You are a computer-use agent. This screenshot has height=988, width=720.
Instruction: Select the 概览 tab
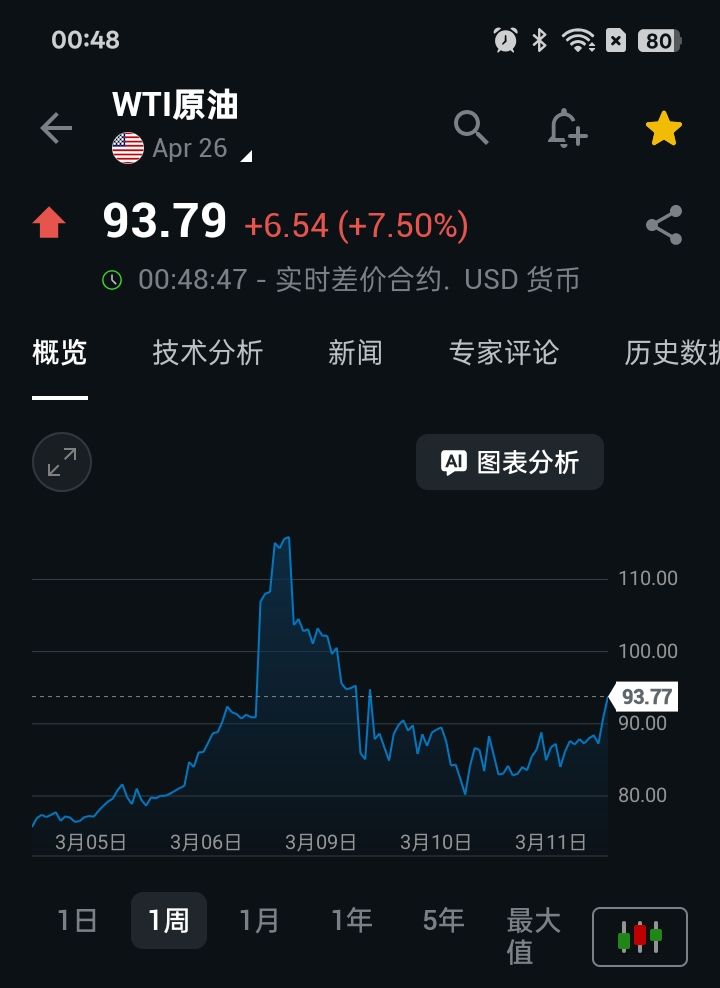pyautogui.click(x=60, y=353)
